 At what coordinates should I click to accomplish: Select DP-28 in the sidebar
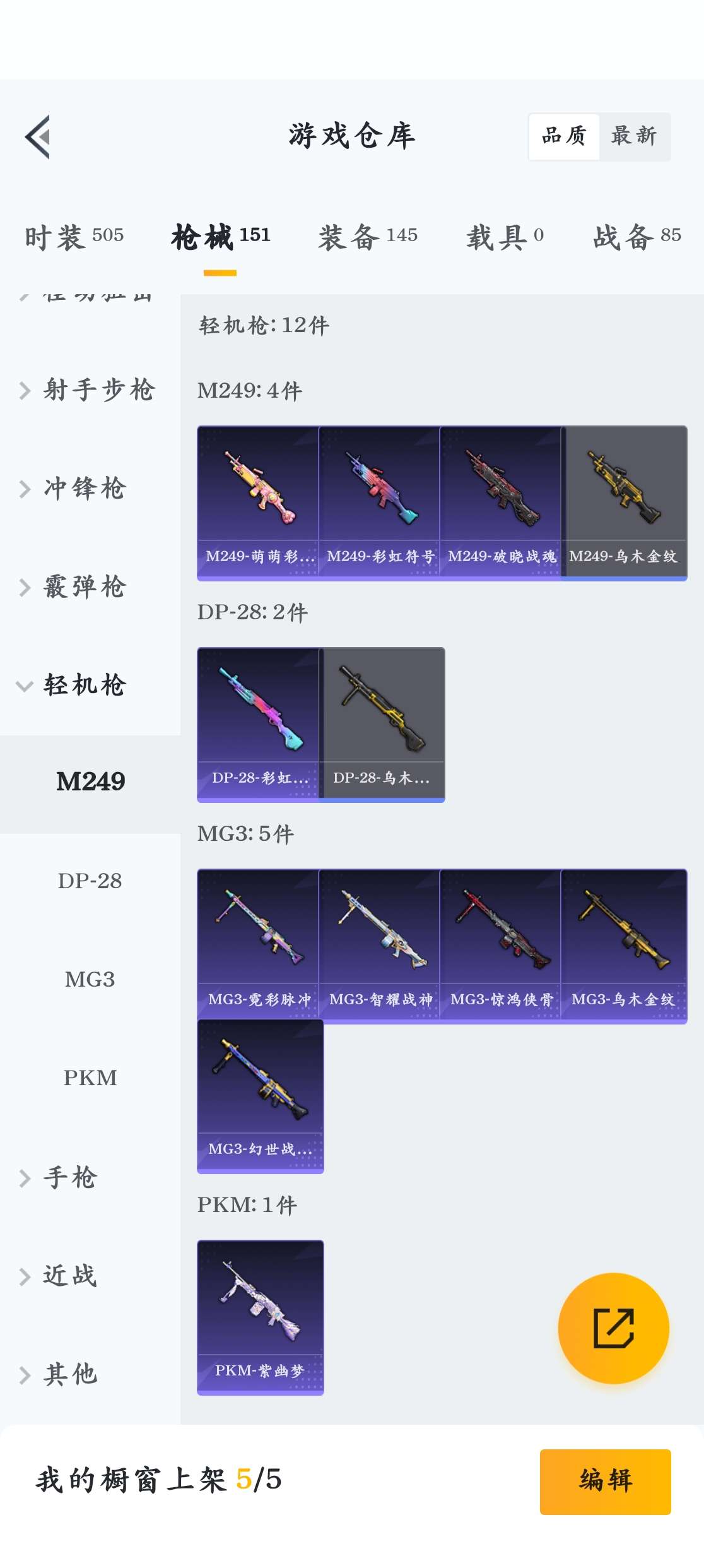point(90,881)
